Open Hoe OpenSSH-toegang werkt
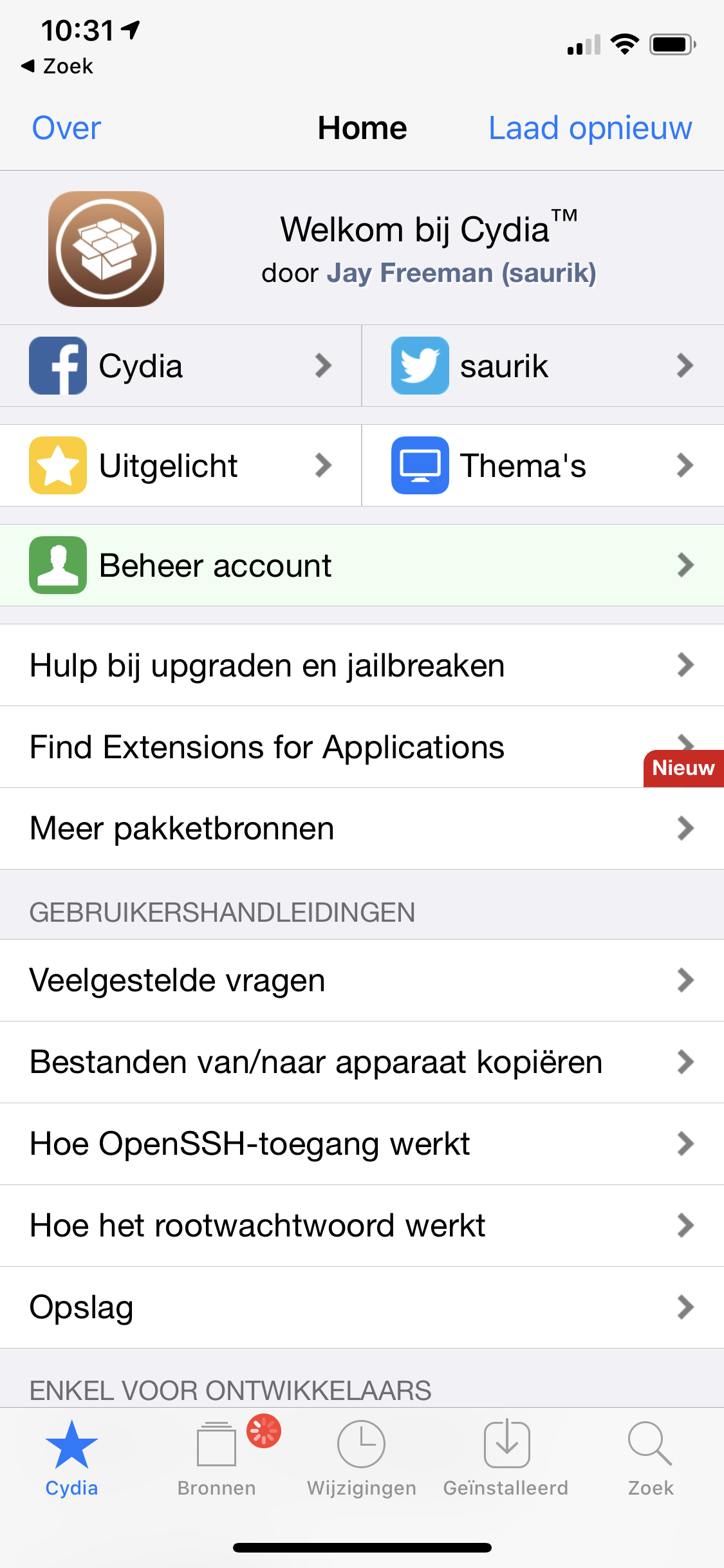Viewport: 724px width, 1568px height. click(x=362, y=1144)
